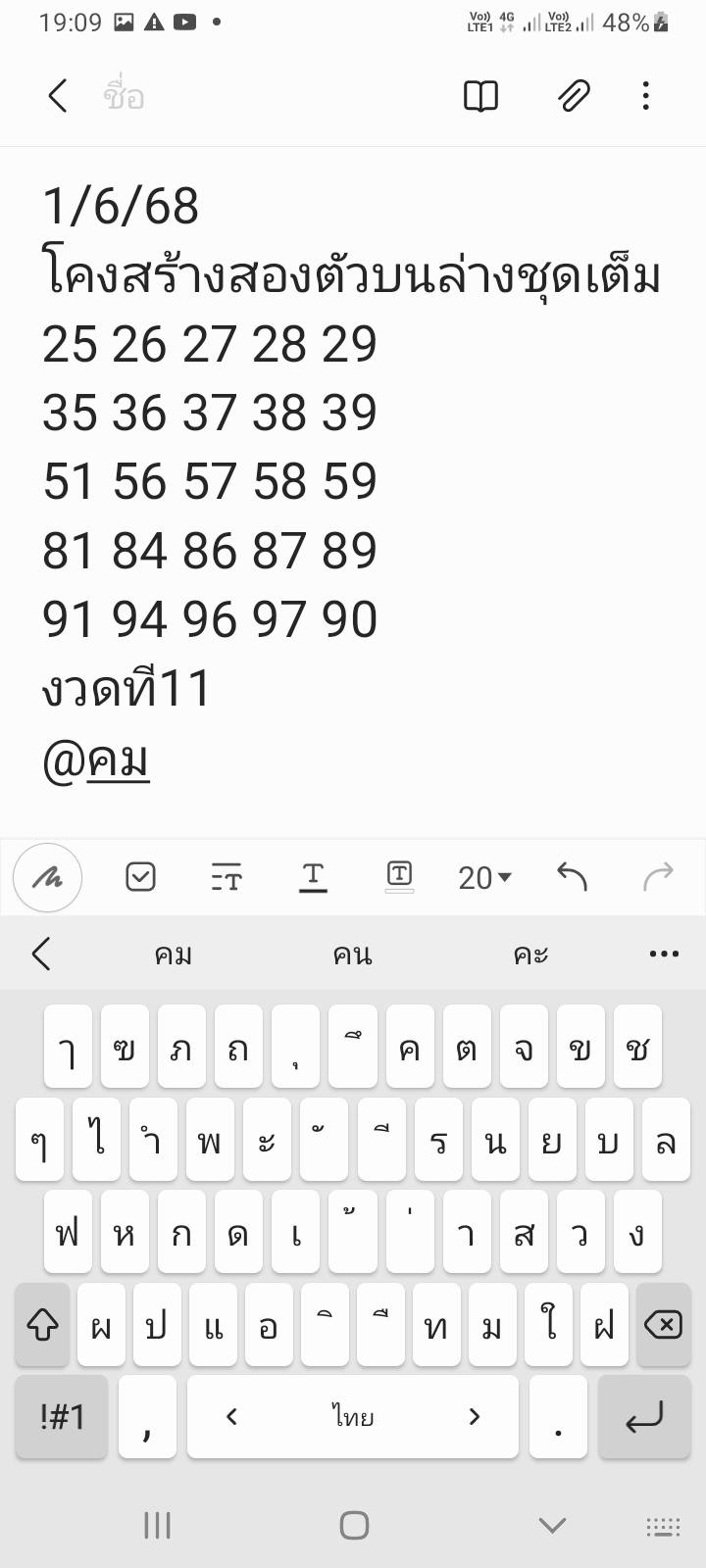Viewport: 706px width, 1568px height.
Task: Open the underlined T text format tool
Action: point(313,877)
